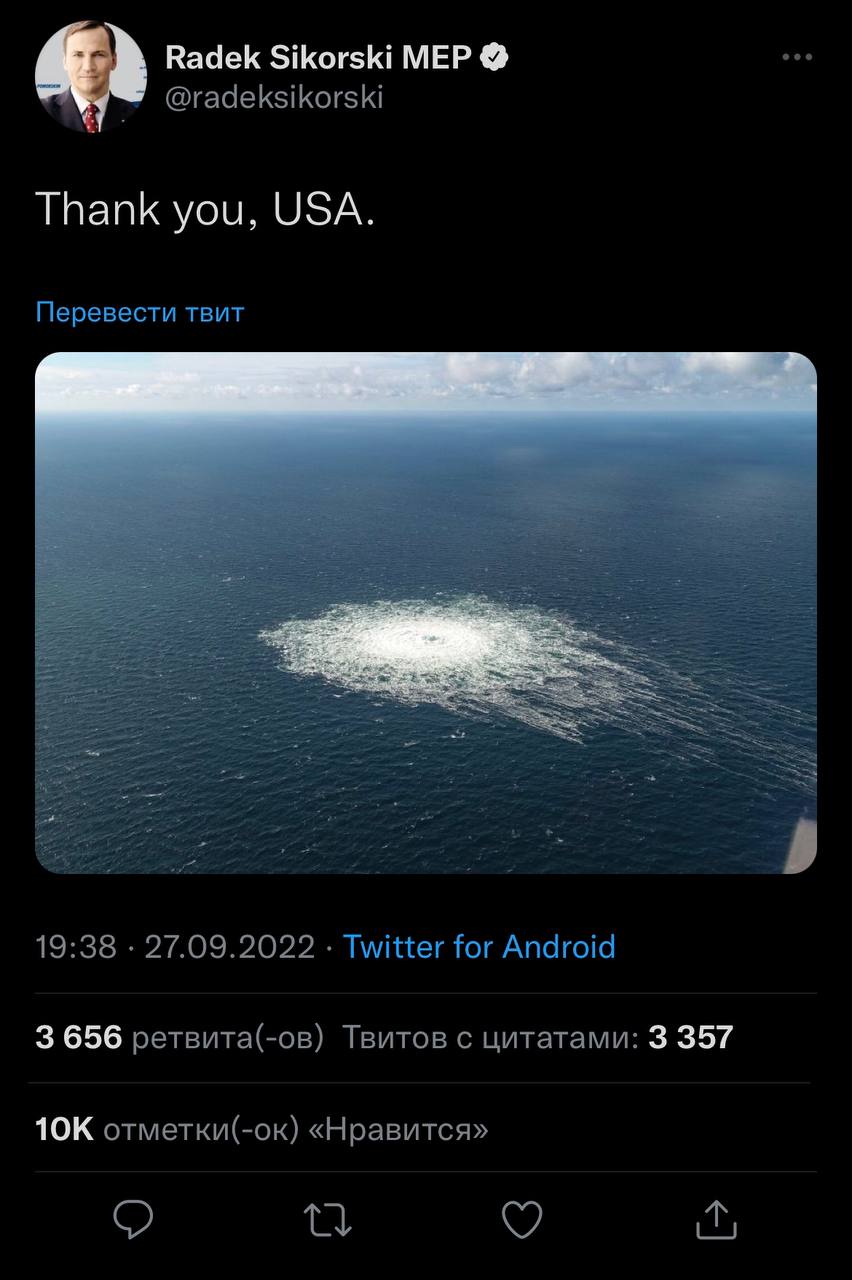852x1280 pixels.
Task: Open the @radeksikorski profile via name
Action: pyautogui.click(x=317, y=58)
